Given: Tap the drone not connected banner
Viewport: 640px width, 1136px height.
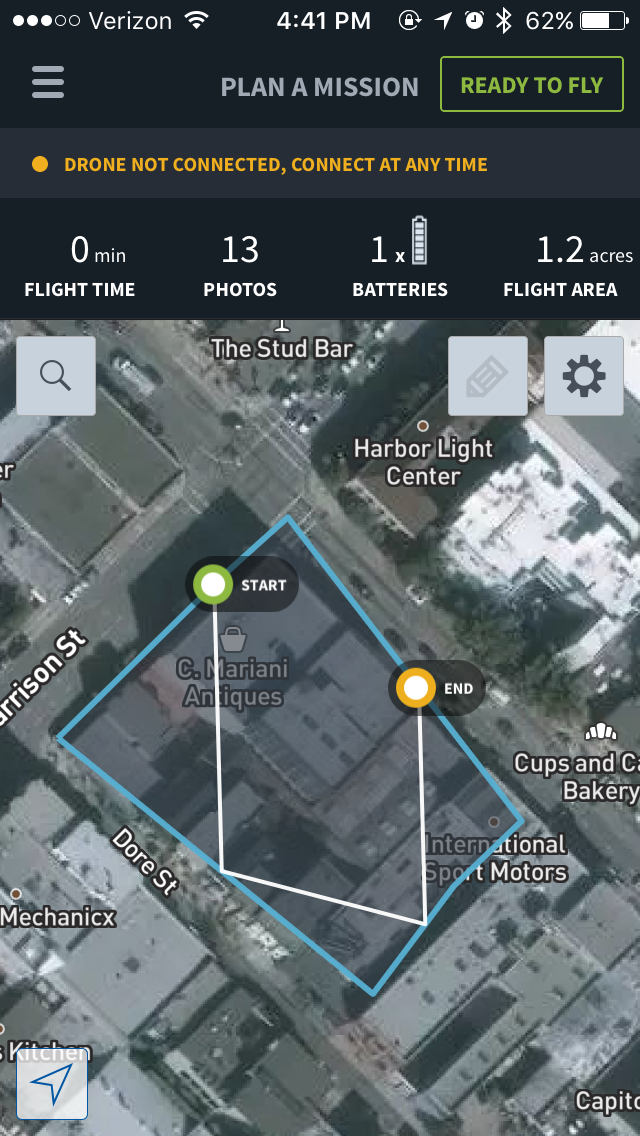Looking at the screenshot, I should tap(275, 165).
